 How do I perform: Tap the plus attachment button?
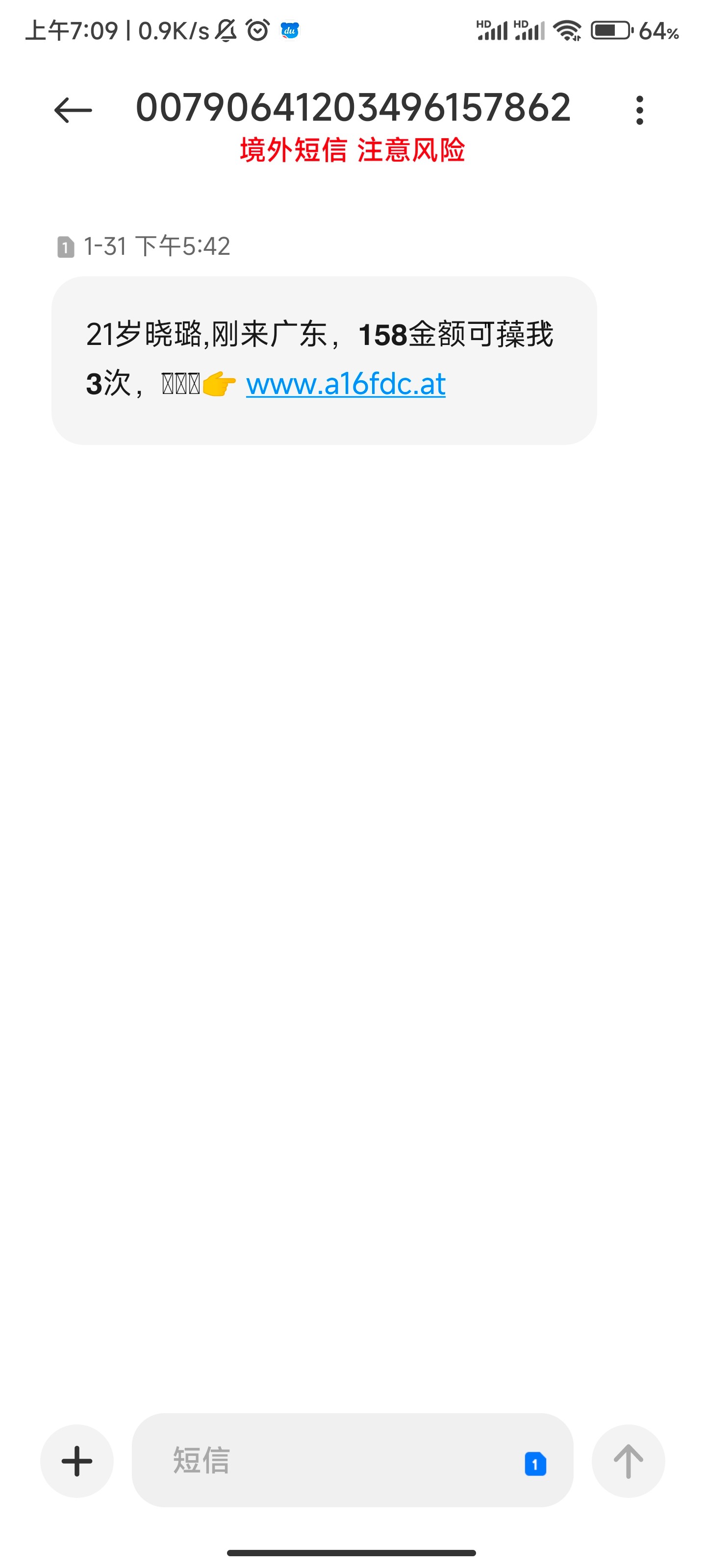pos(77,1460)
